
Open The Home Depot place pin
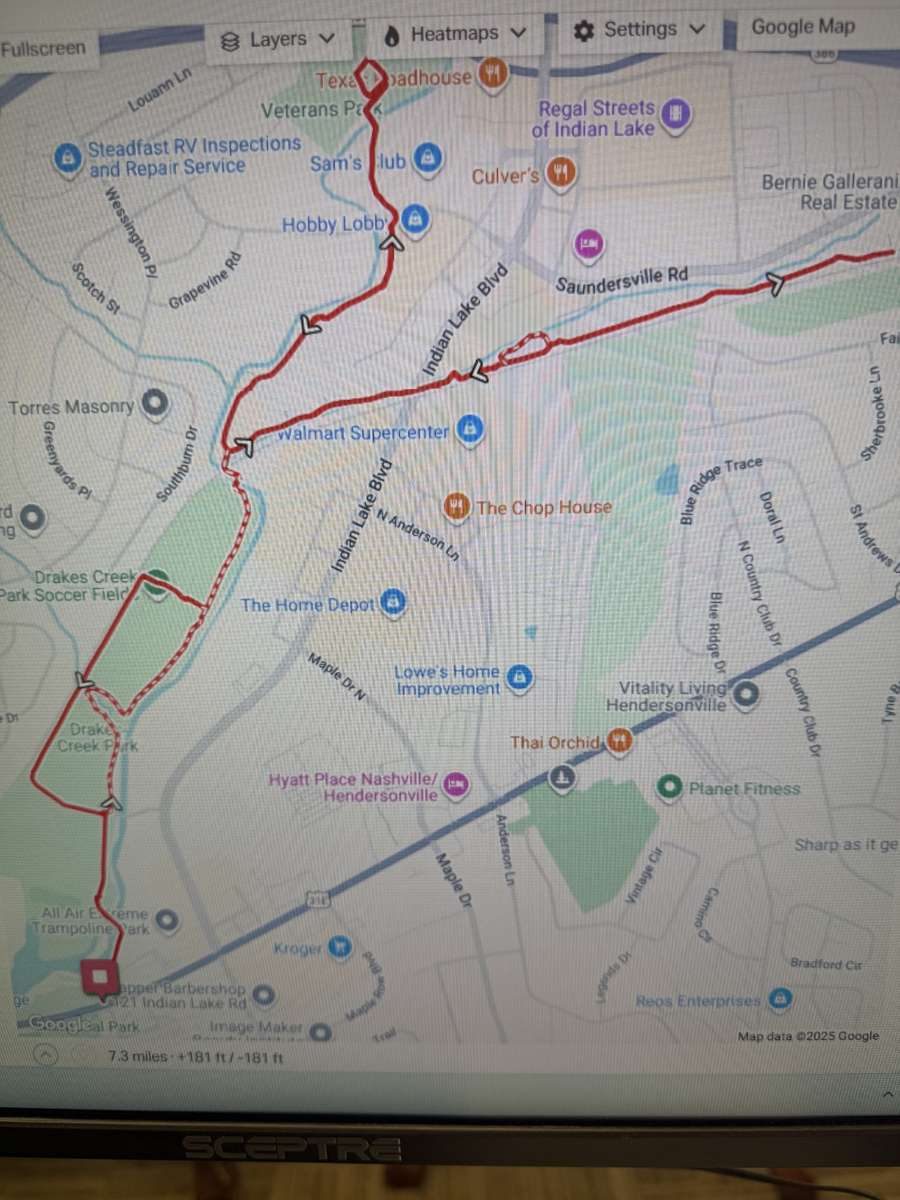coord(395,603)
